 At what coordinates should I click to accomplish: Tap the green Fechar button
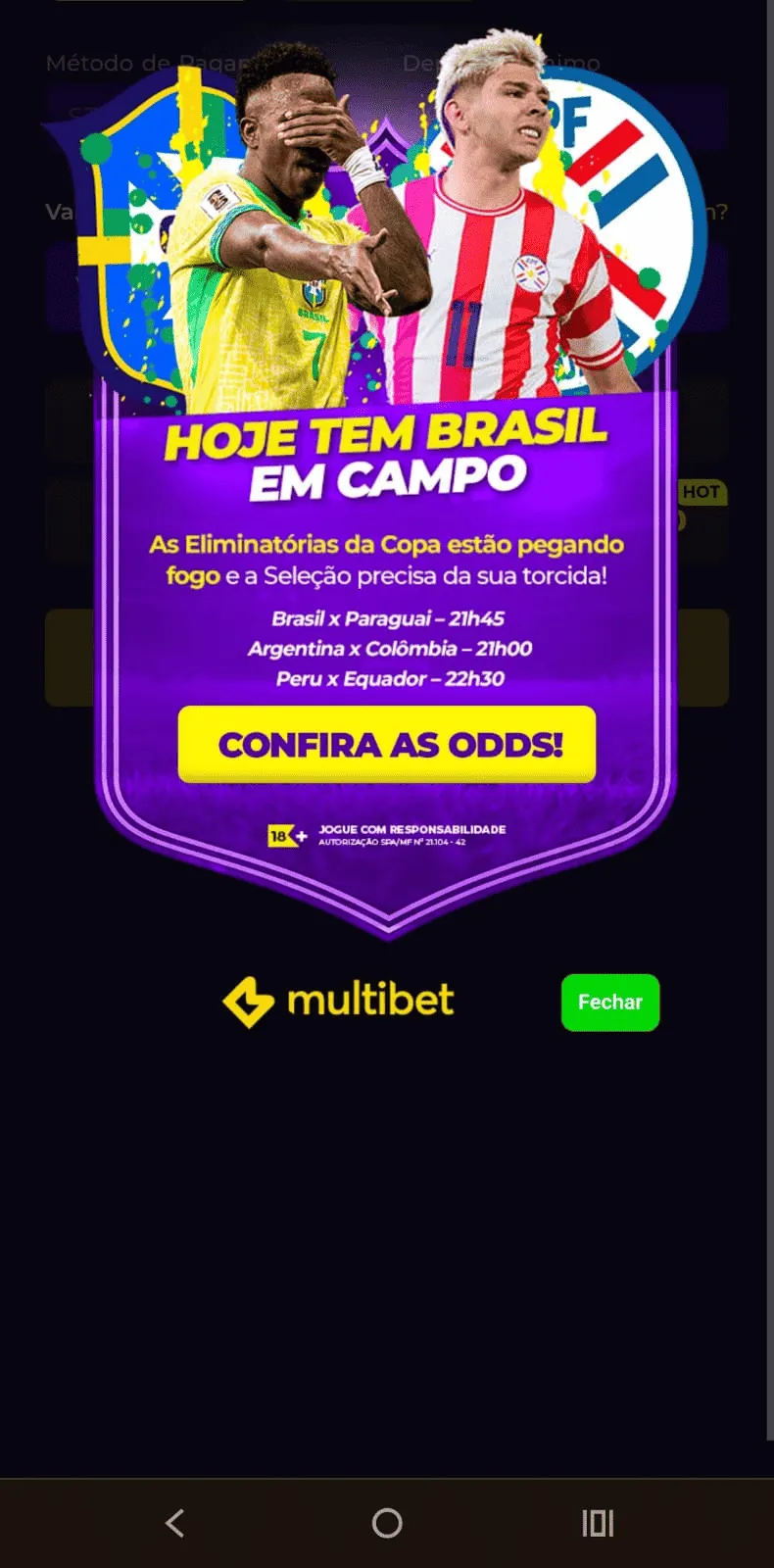pyautogui.click(x=609, y=1002)
